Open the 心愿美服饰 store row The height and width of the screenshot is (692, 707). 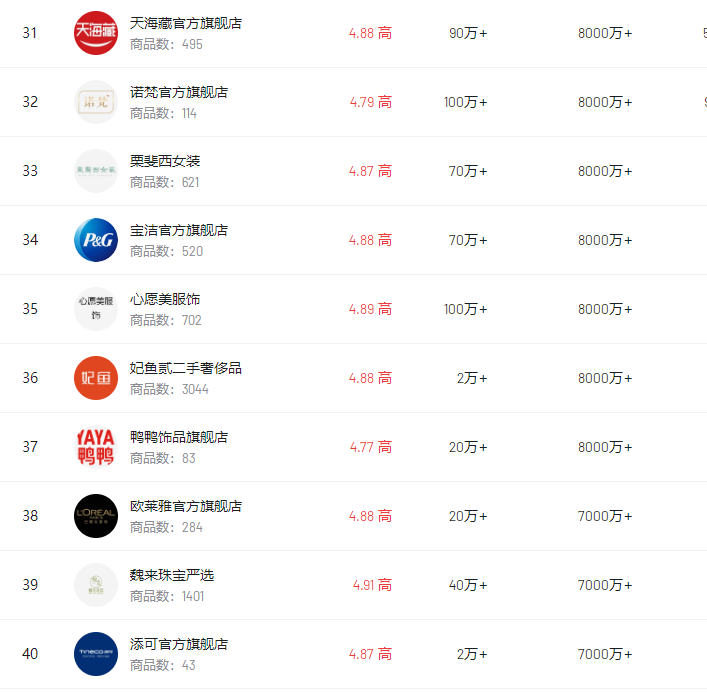pos(165,299)
